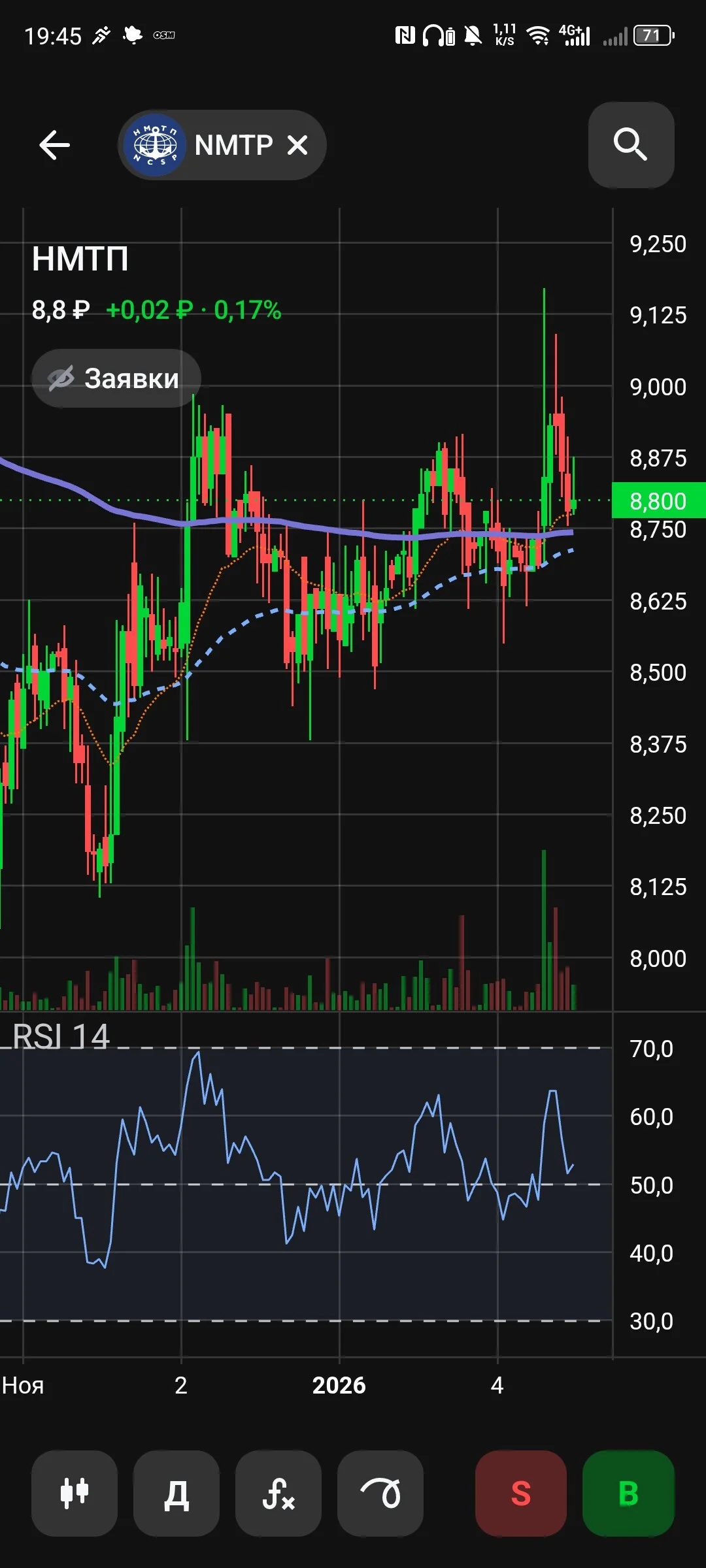The width and height of the screenshot is (706, 1568).
Task: Remove the NMTP ticker chip
Action: [x=297, y=145]
